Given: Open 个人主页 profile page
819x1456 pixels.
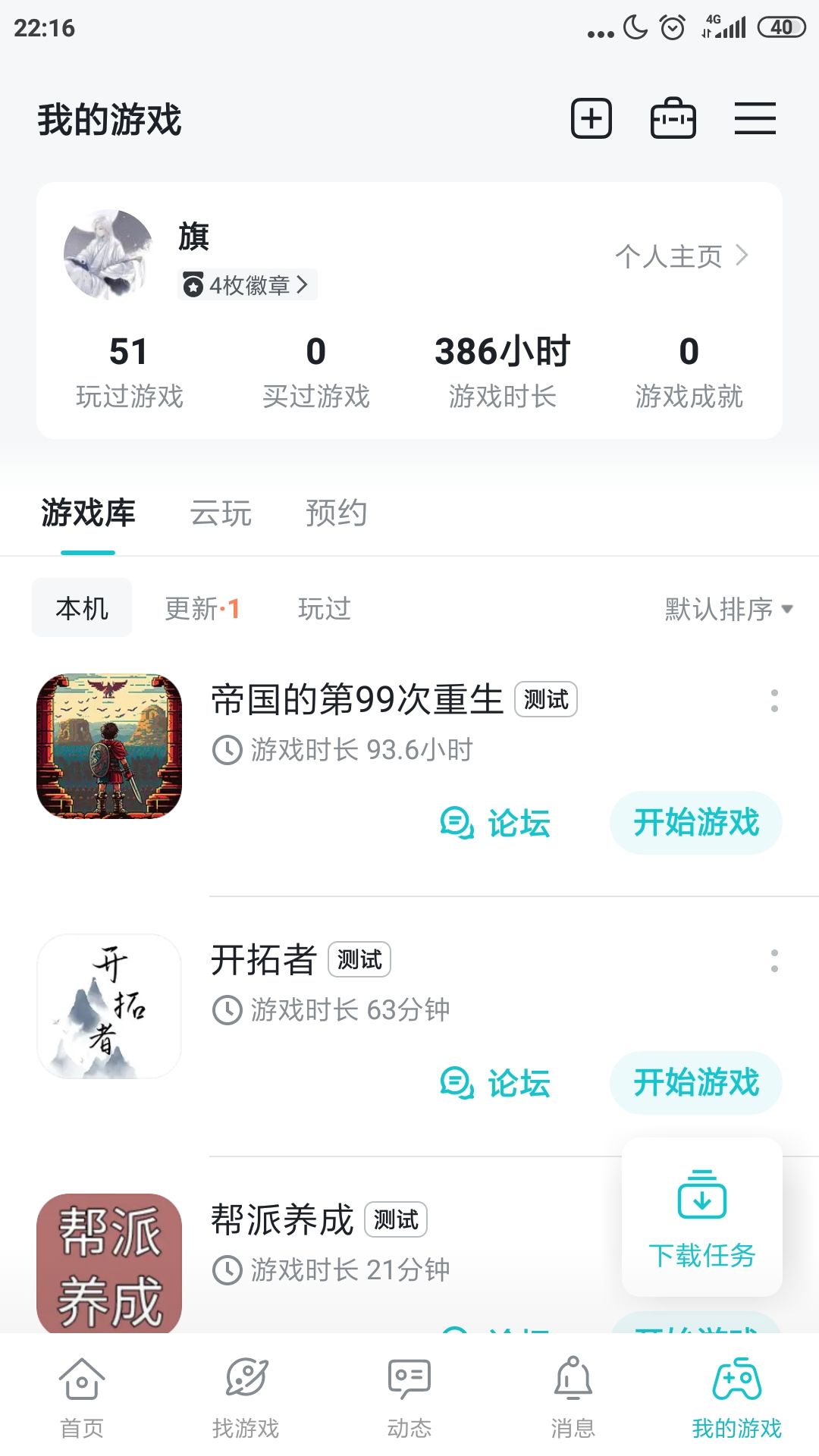Looking at the screenshot, I should [x=681, y=256].
